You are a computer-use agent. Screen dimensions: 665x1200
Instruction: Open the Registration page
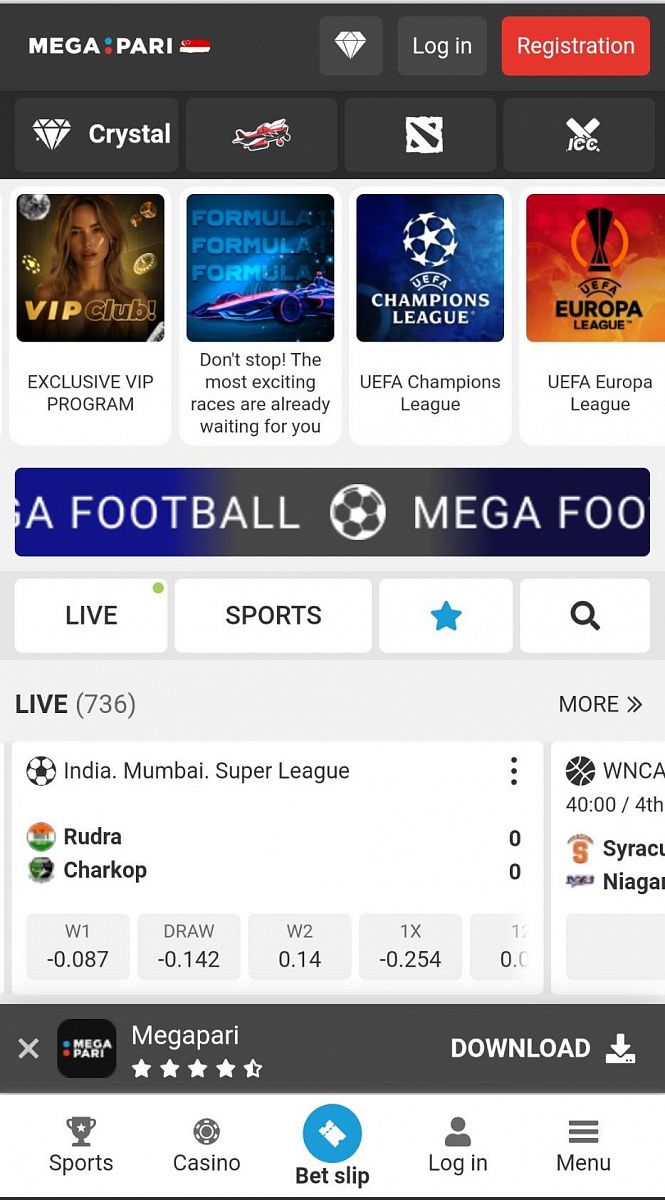pyautogui.click(x=575, y=46)
